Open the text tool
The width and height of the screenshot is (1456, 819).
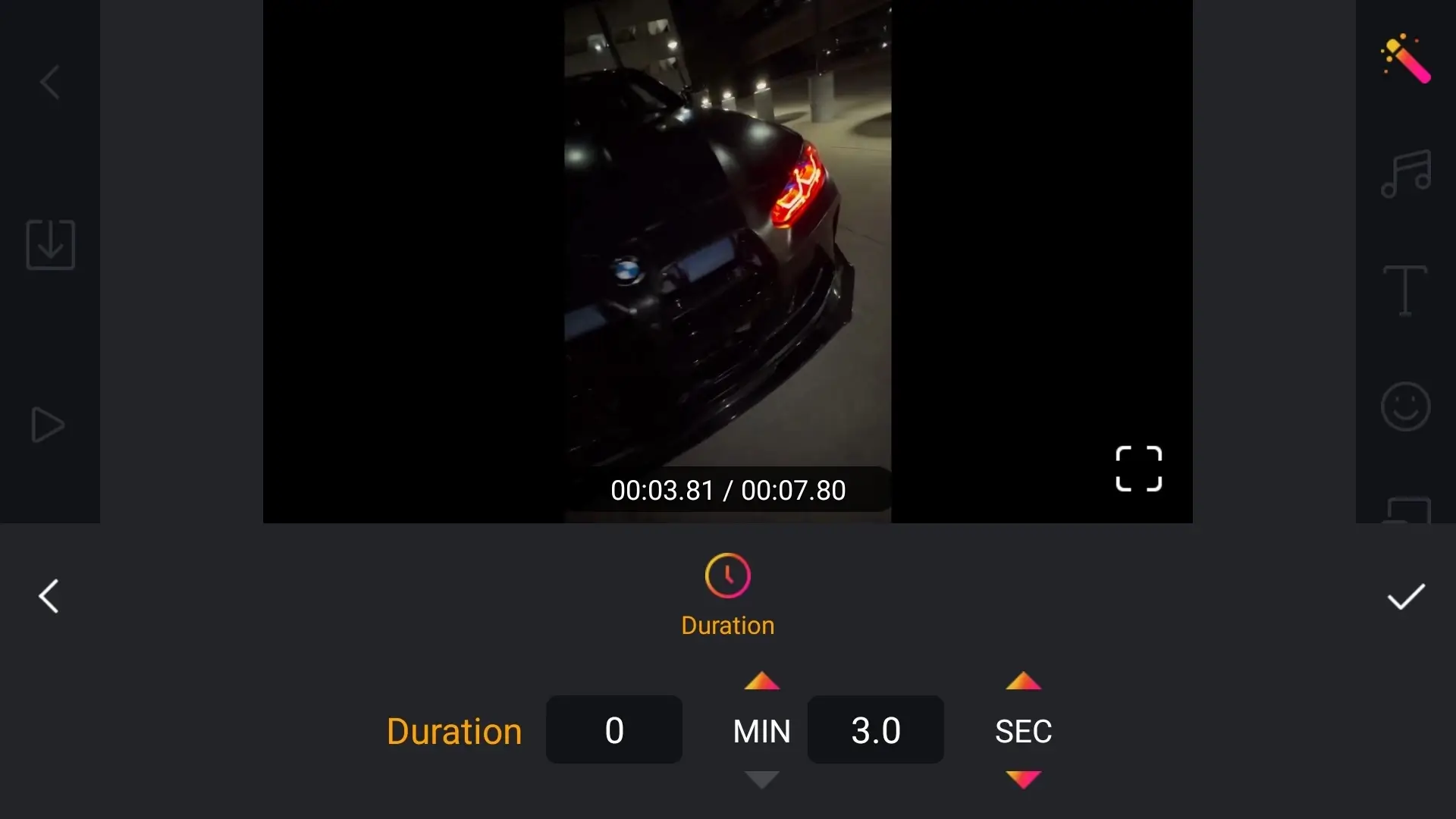1405,290
